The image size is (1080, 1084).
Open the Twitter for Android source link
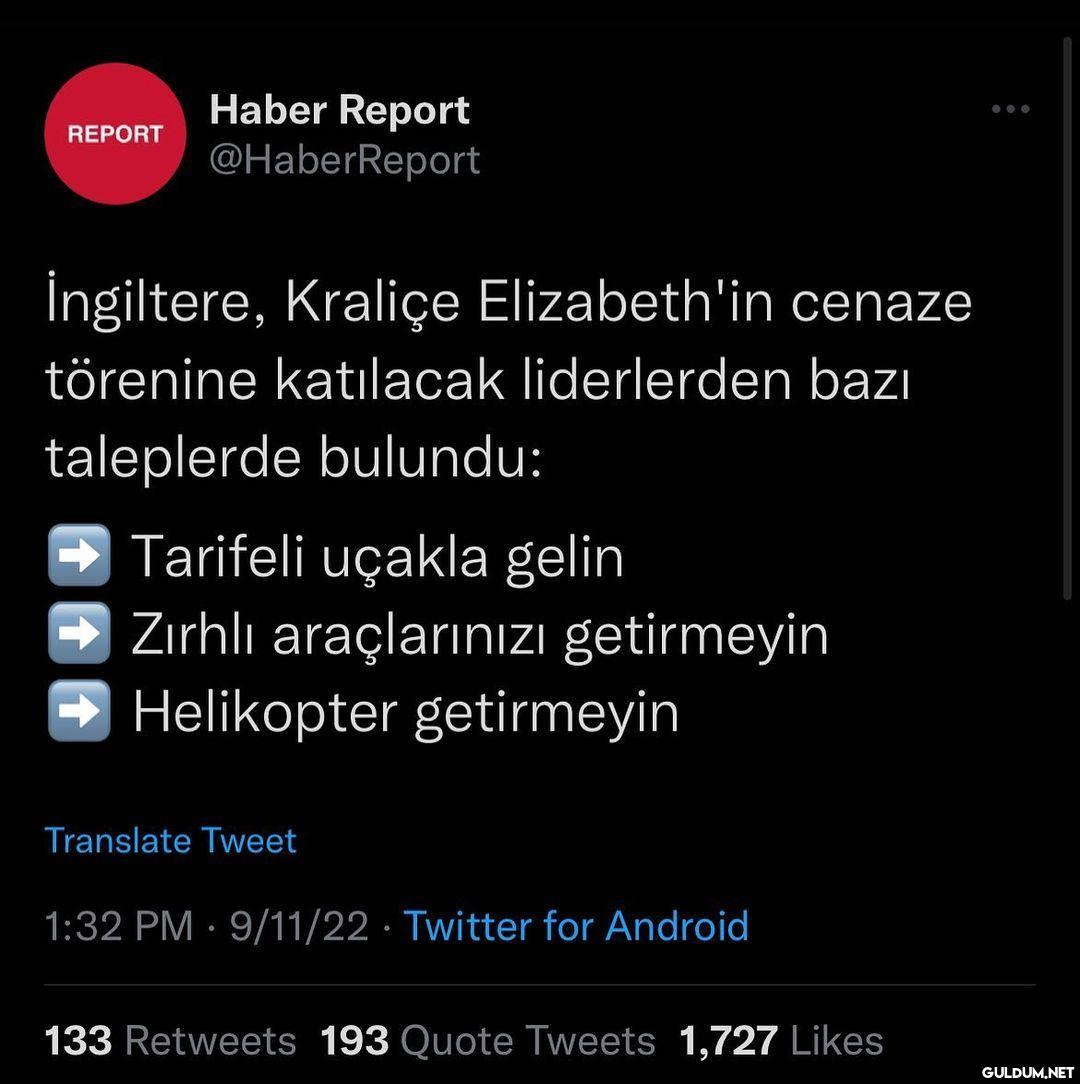[576, 926]
